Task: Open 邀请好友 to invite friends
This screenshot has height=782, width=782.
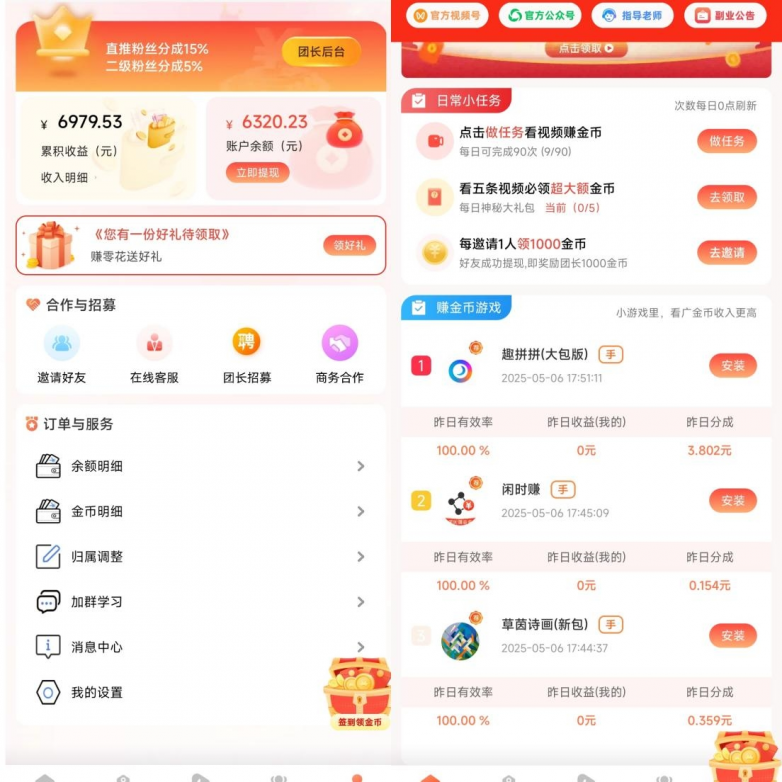Action: coord(62,355)
